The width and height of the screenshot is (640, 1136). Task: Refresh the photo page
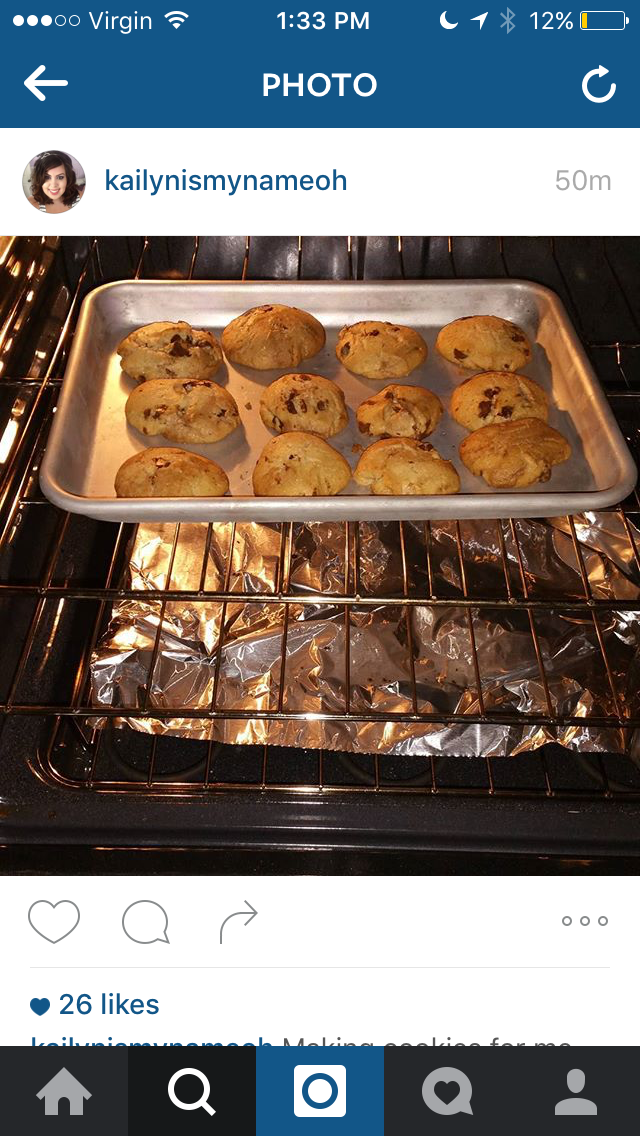coord(599,85)
